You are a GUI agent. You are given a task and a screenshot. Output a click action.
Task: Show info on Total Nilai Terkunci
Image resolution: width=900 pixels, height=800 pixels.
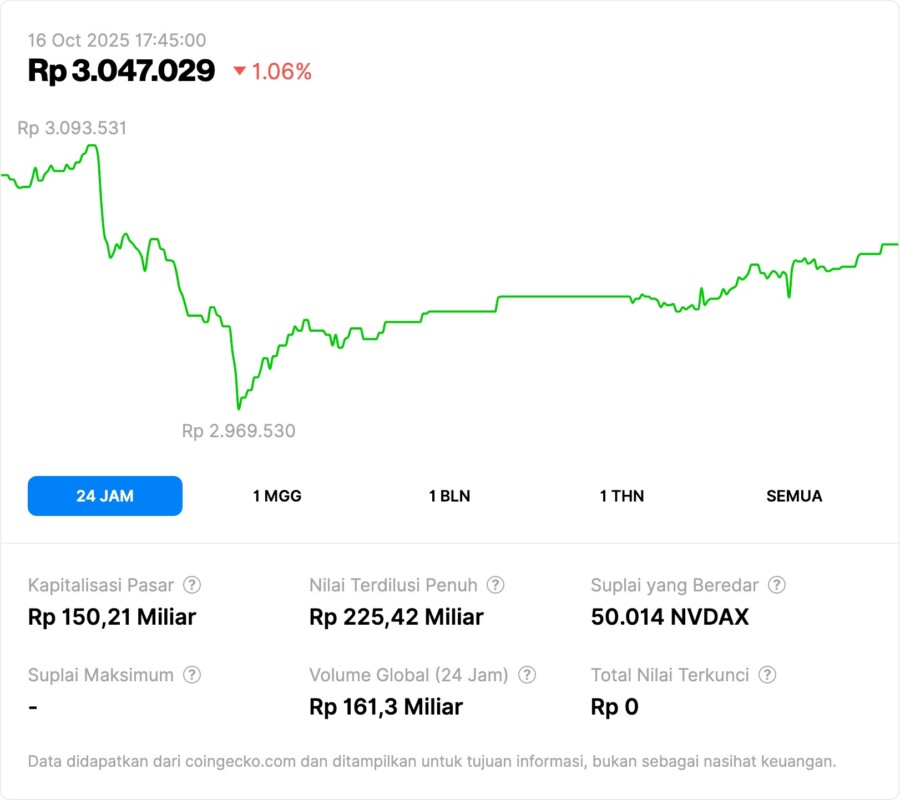[767, 675]
